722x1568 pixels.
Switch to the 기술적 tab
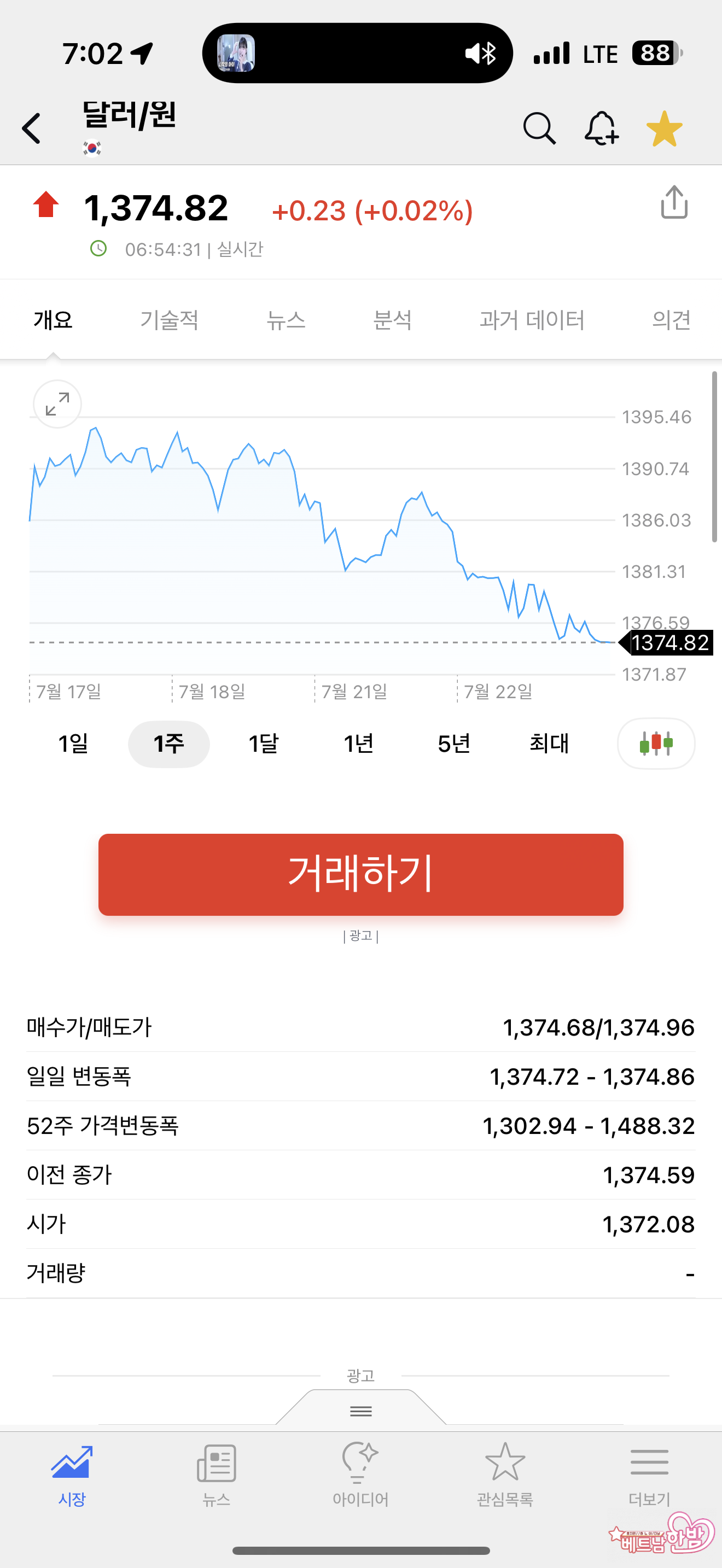tap(169, 320)
